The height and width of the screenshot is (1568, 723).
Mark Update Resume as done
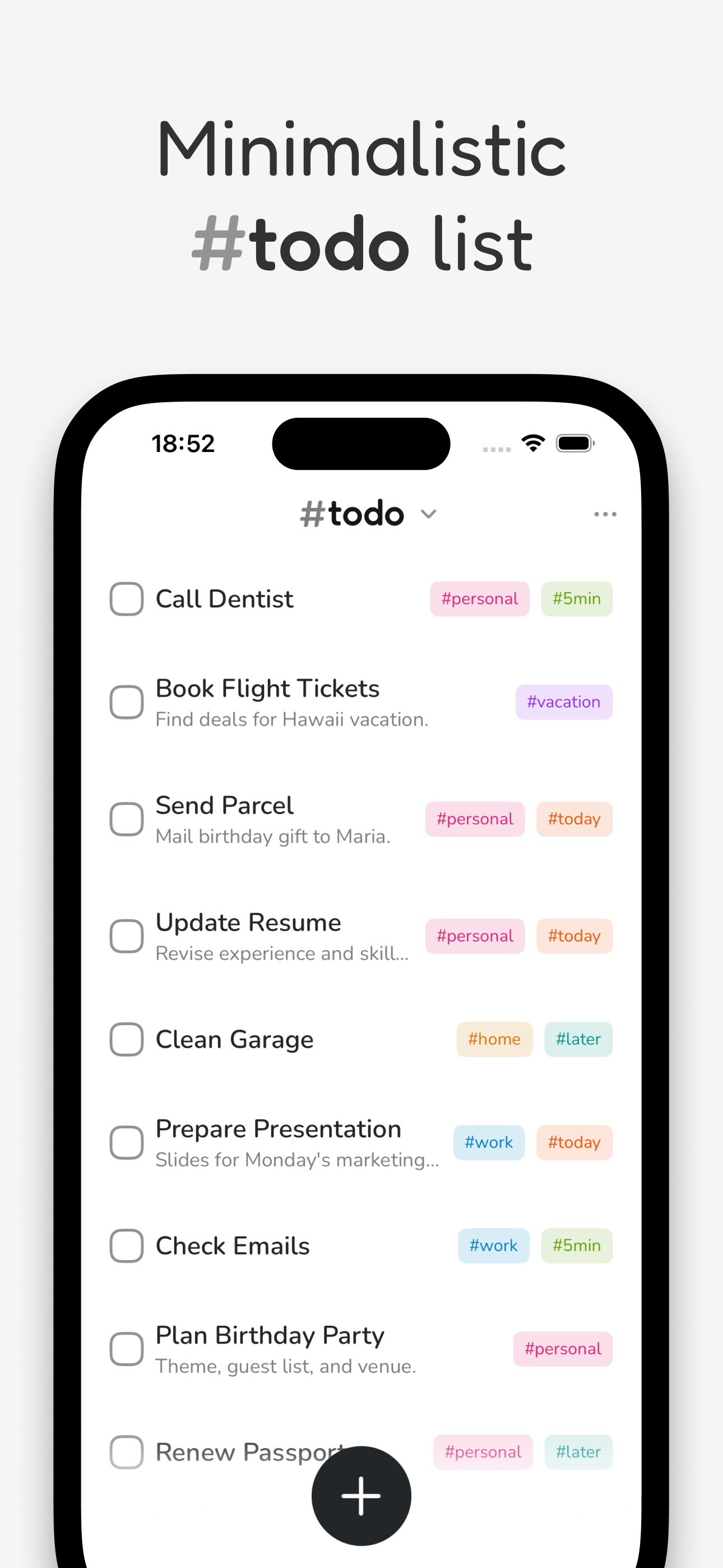126,935
